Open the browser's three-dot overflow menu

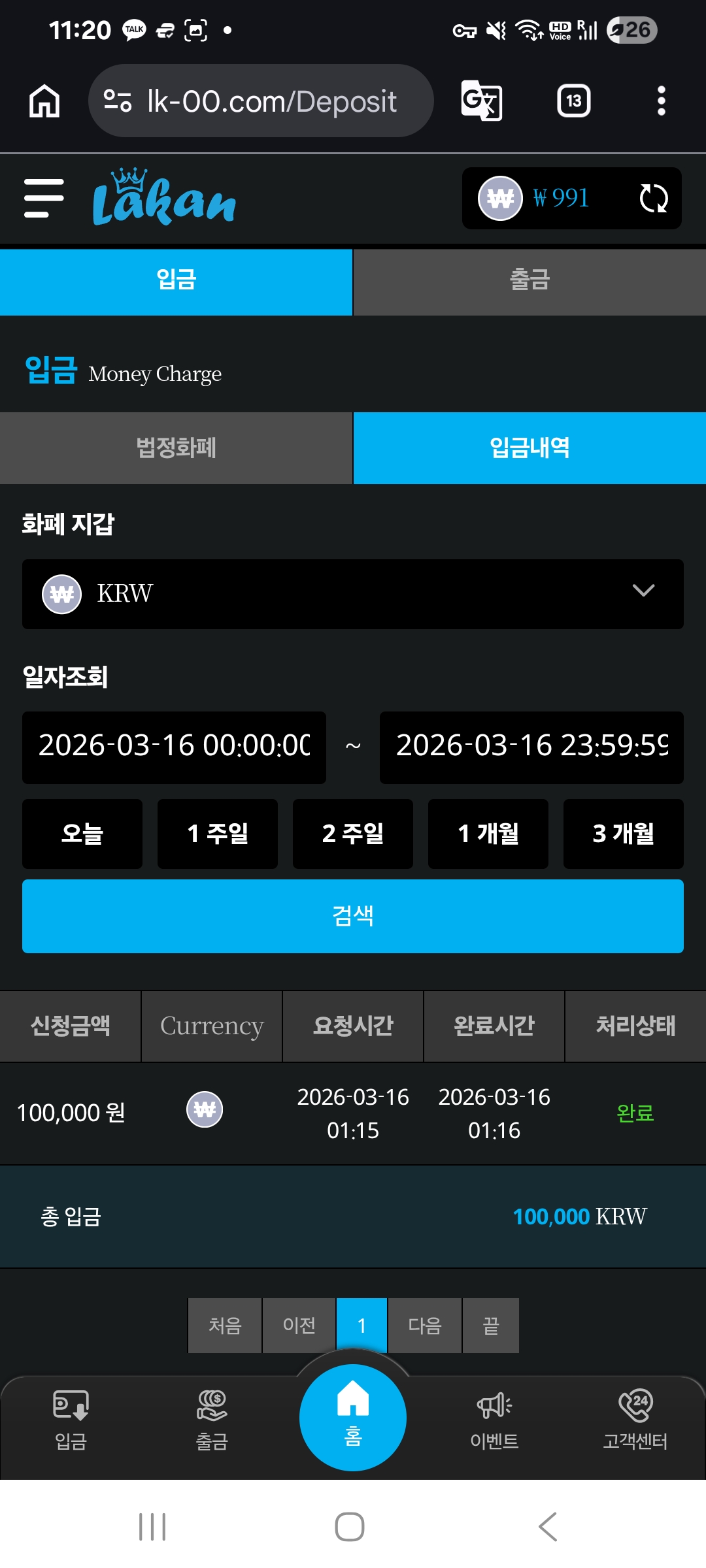coord(661,101)
